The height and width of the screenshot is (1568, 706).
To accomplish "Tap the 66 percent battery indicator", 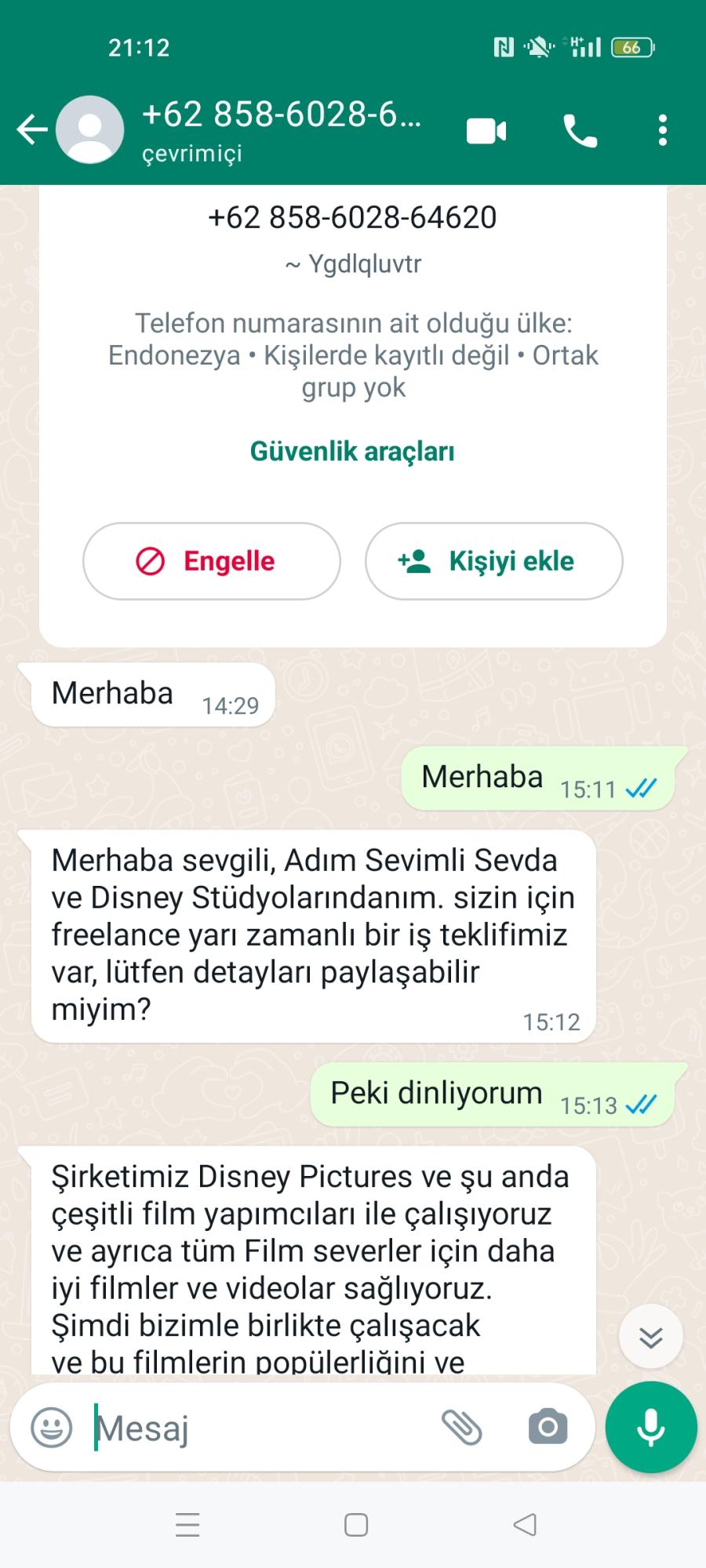I will tap(632, 47).
